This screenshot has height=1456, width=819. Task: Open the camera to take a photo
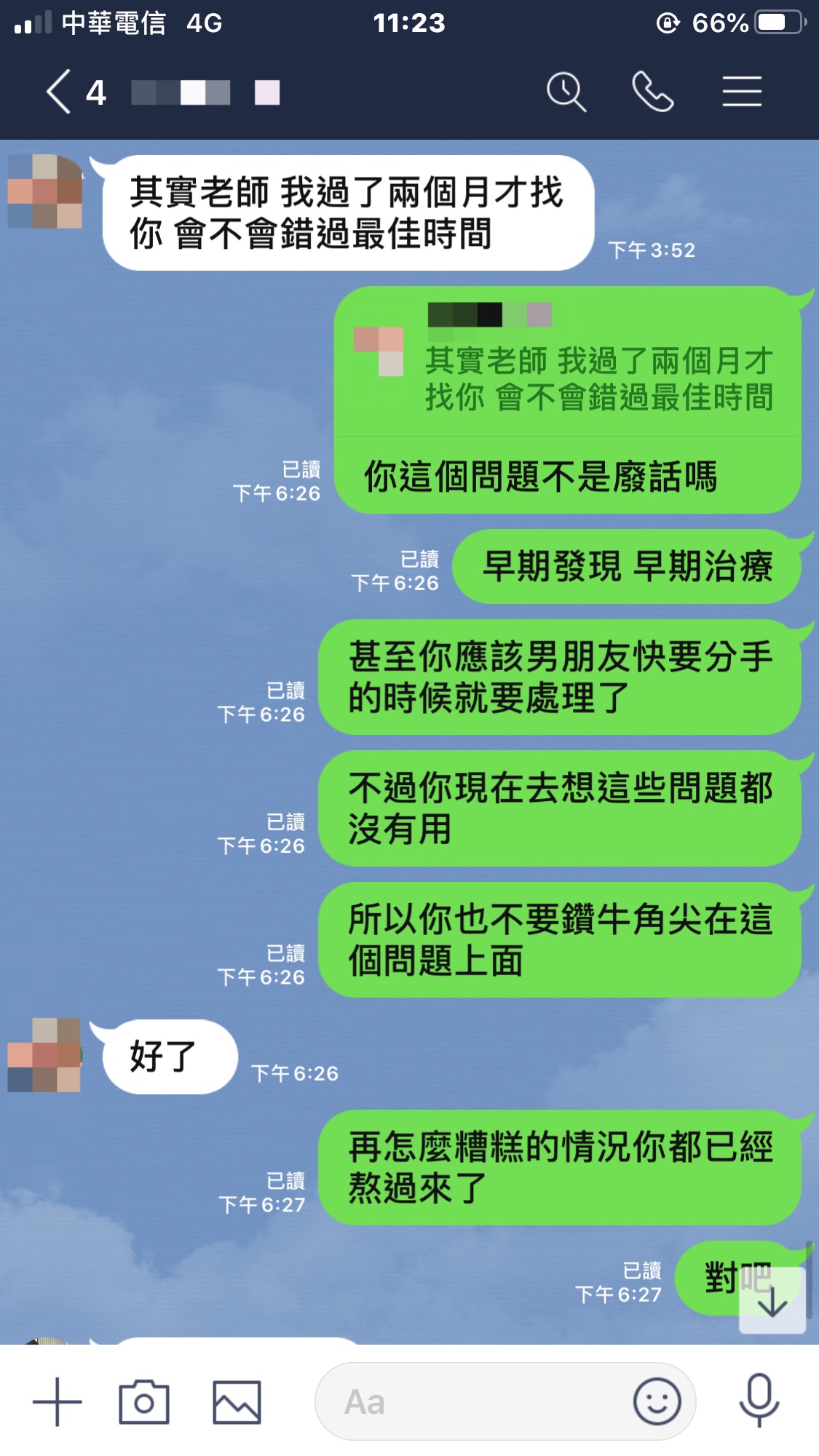coord(144,1401)
